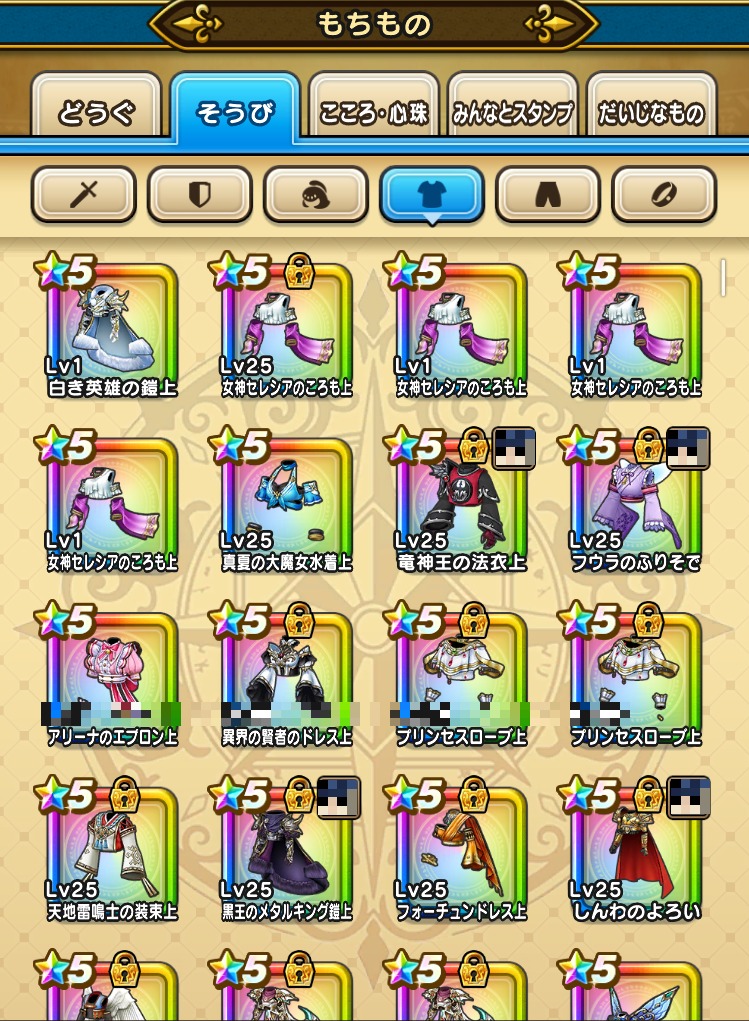Select フウラのふりそで
This screenshot has width=749, height=1021.
[635, 505]
